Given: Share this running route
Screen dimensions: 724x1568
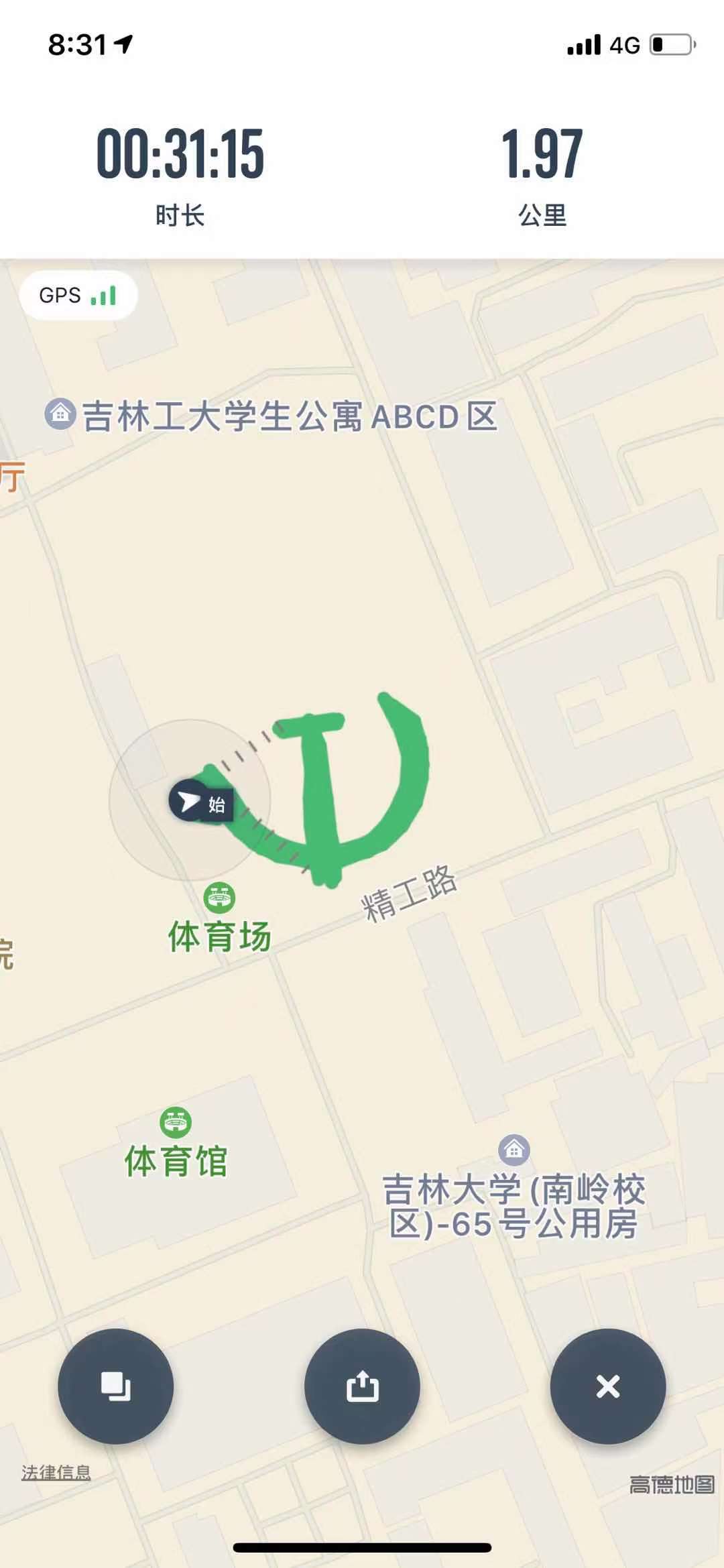Looking at the screenshot, I should 362,1386.
